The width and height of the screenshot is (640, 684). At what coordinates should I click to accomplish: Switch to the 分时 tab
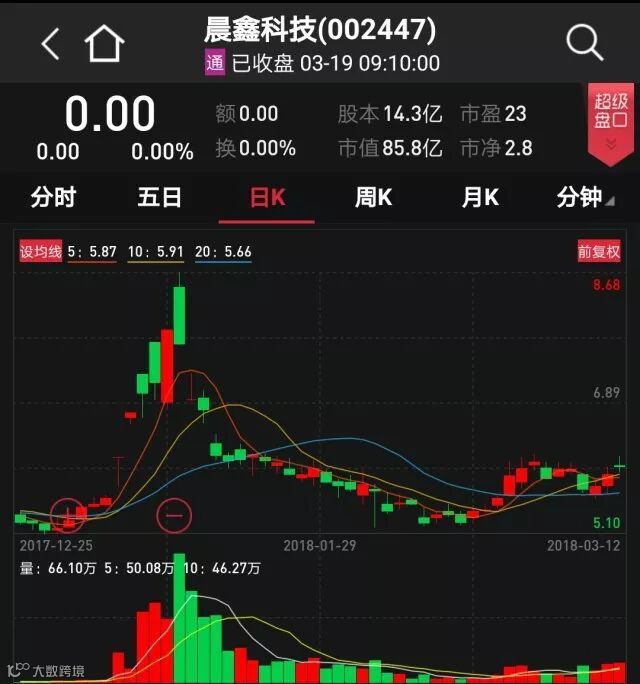[53, 198]
